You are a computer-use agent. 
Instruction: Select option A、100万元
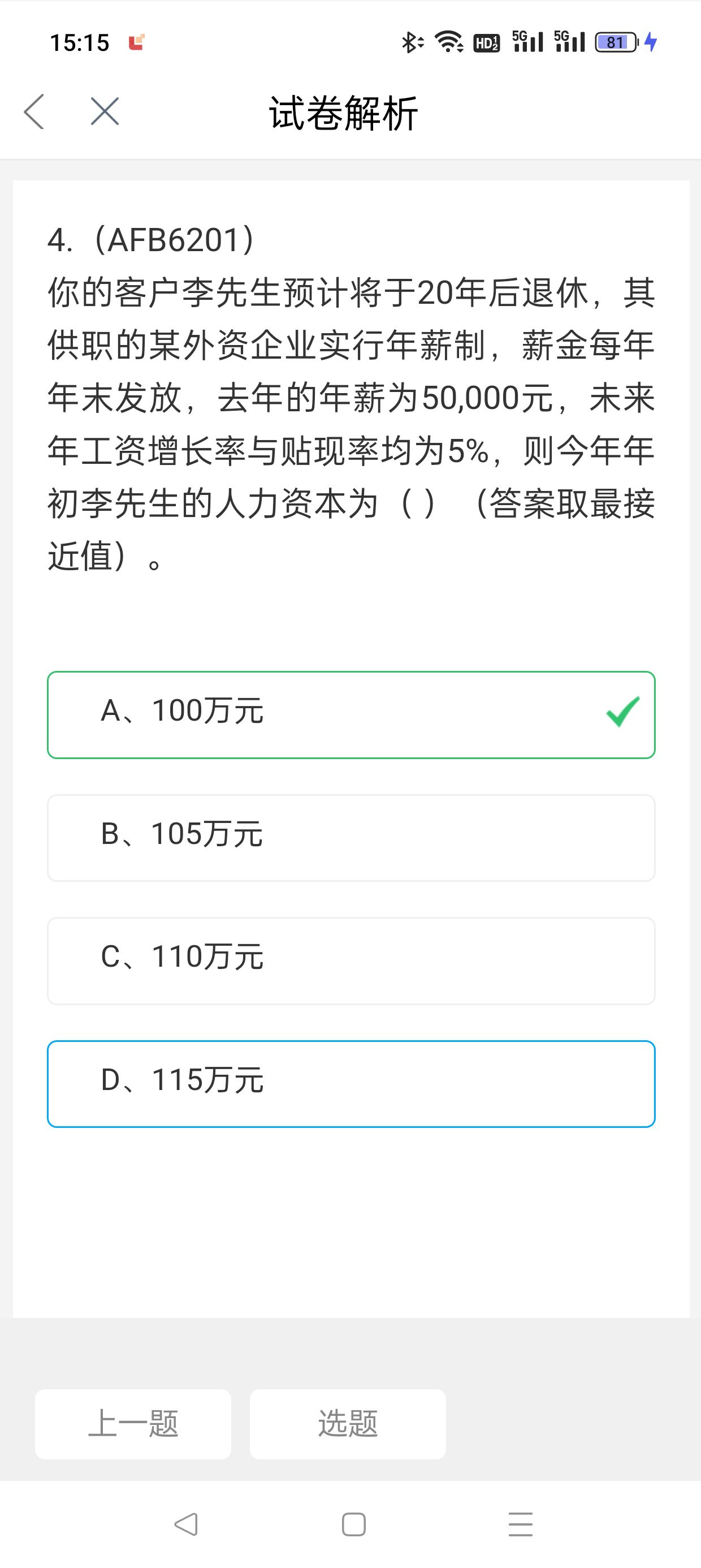(351, 714)
